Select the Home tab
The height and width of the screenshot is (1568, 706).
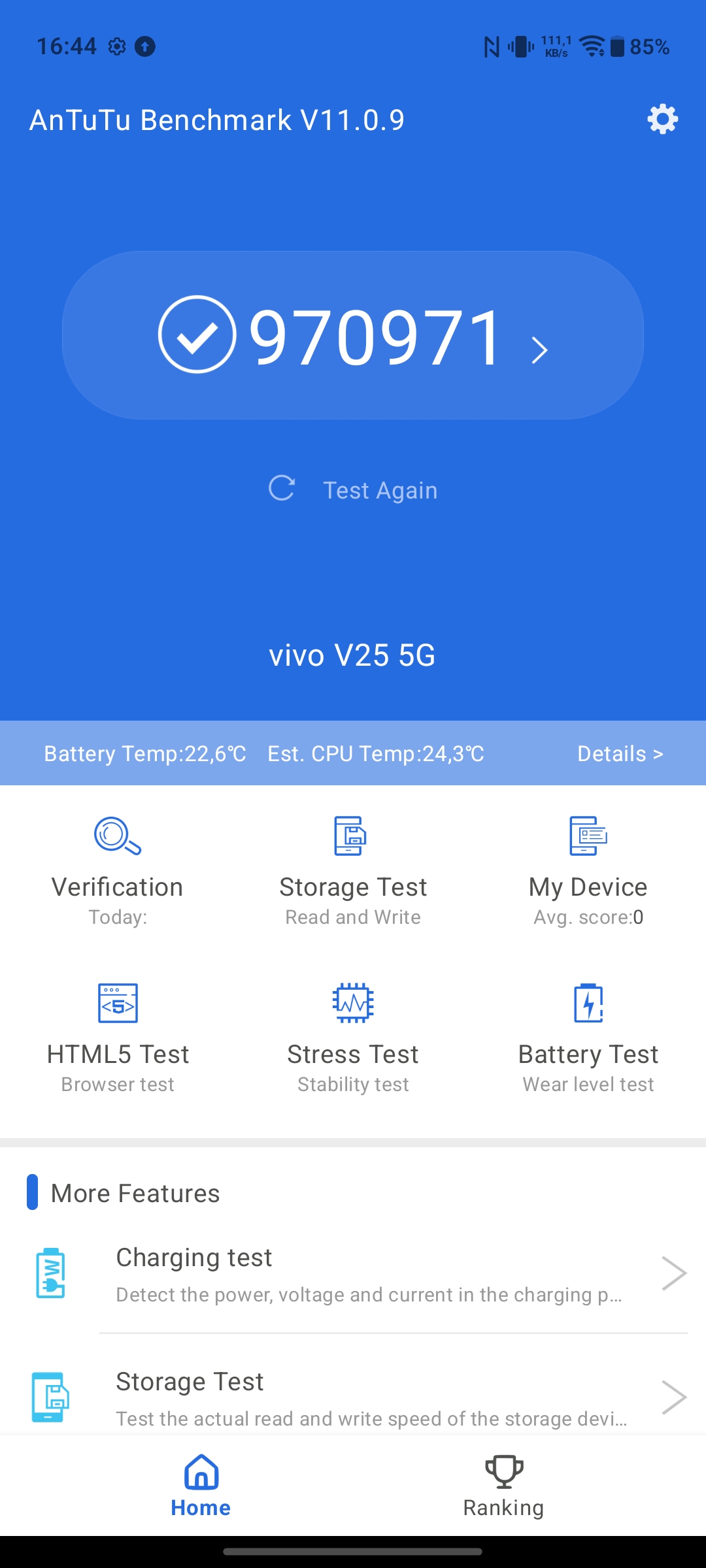[x=201, y=1486]
